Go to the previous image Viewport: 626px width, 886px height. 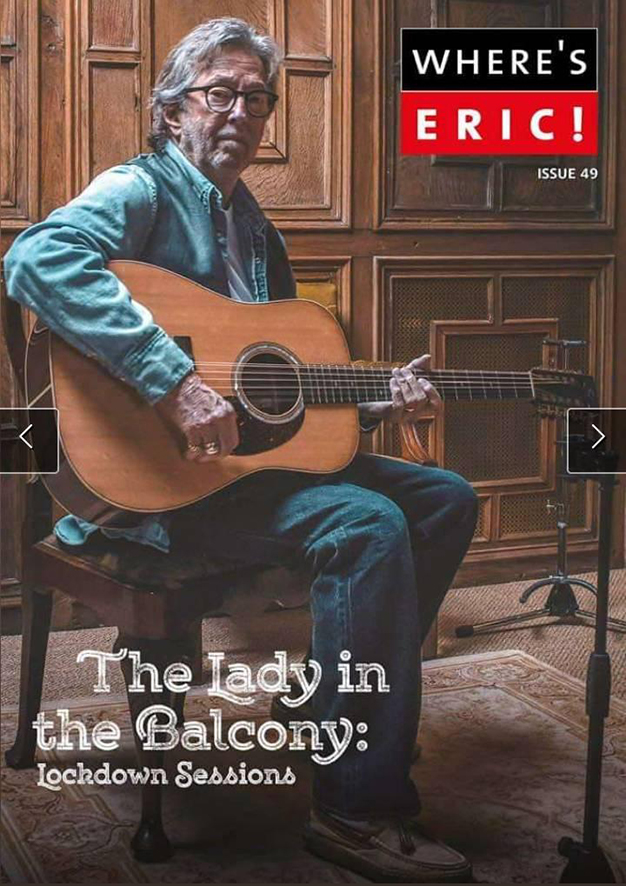point(27,438)
